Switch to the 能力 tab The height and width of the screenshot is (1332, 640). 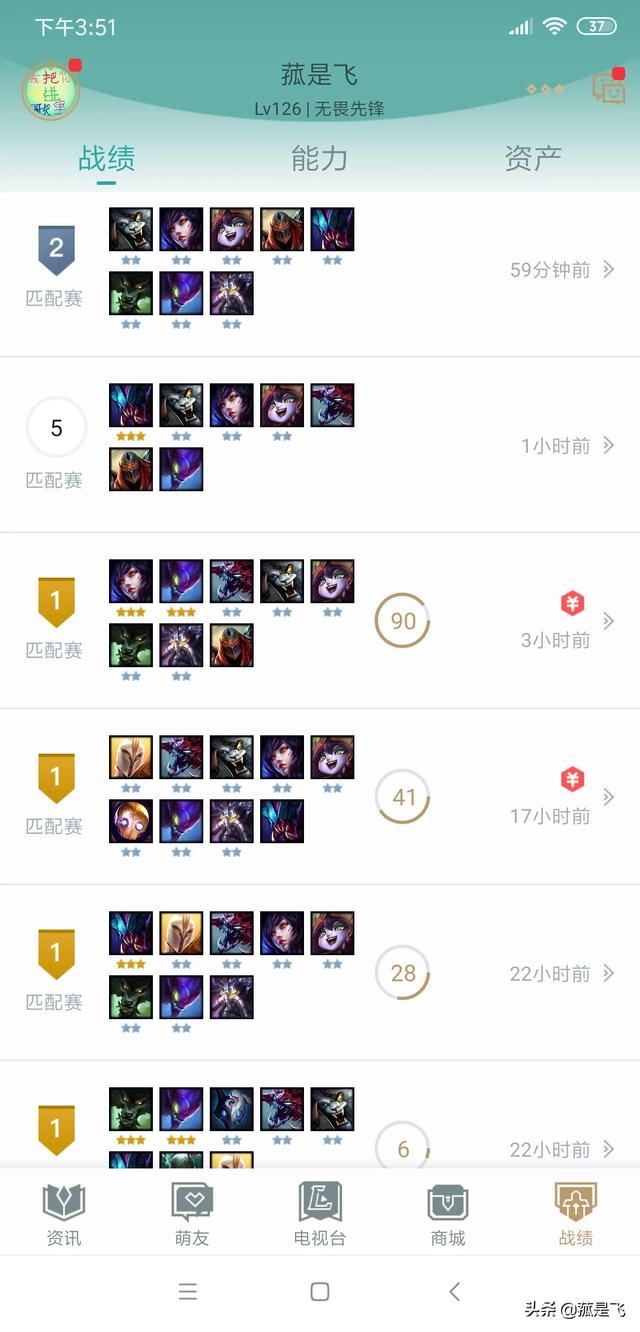319,158
